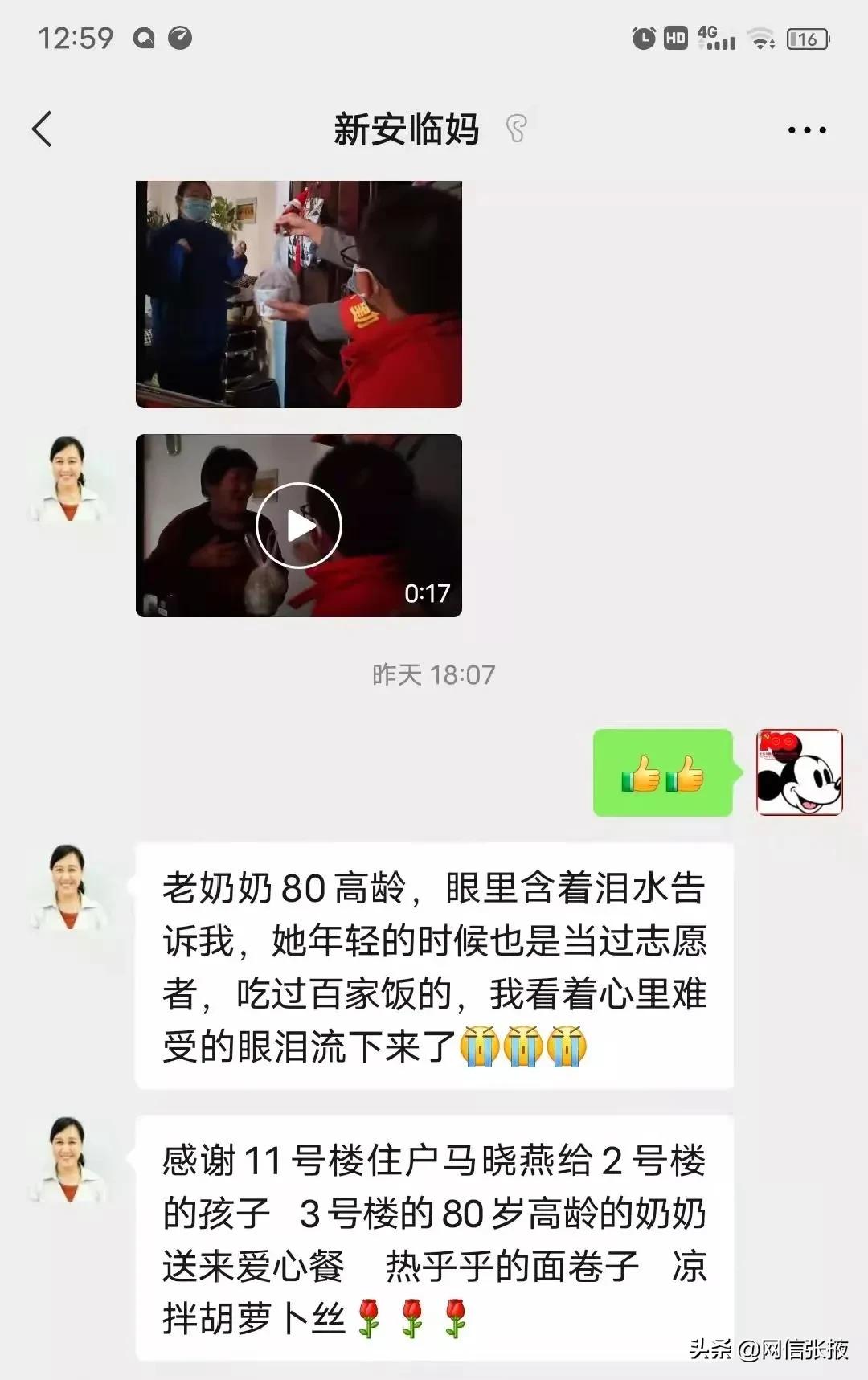Screen dimensions: 868x1380
Task: Tap the HD voice icon in the status bar
Action: pos(678,36)
